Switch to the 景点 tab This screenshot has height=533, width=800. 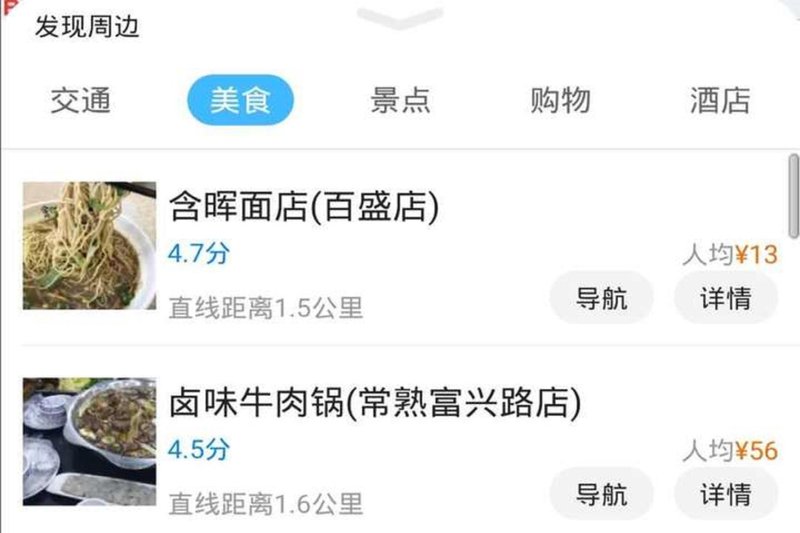400,100
